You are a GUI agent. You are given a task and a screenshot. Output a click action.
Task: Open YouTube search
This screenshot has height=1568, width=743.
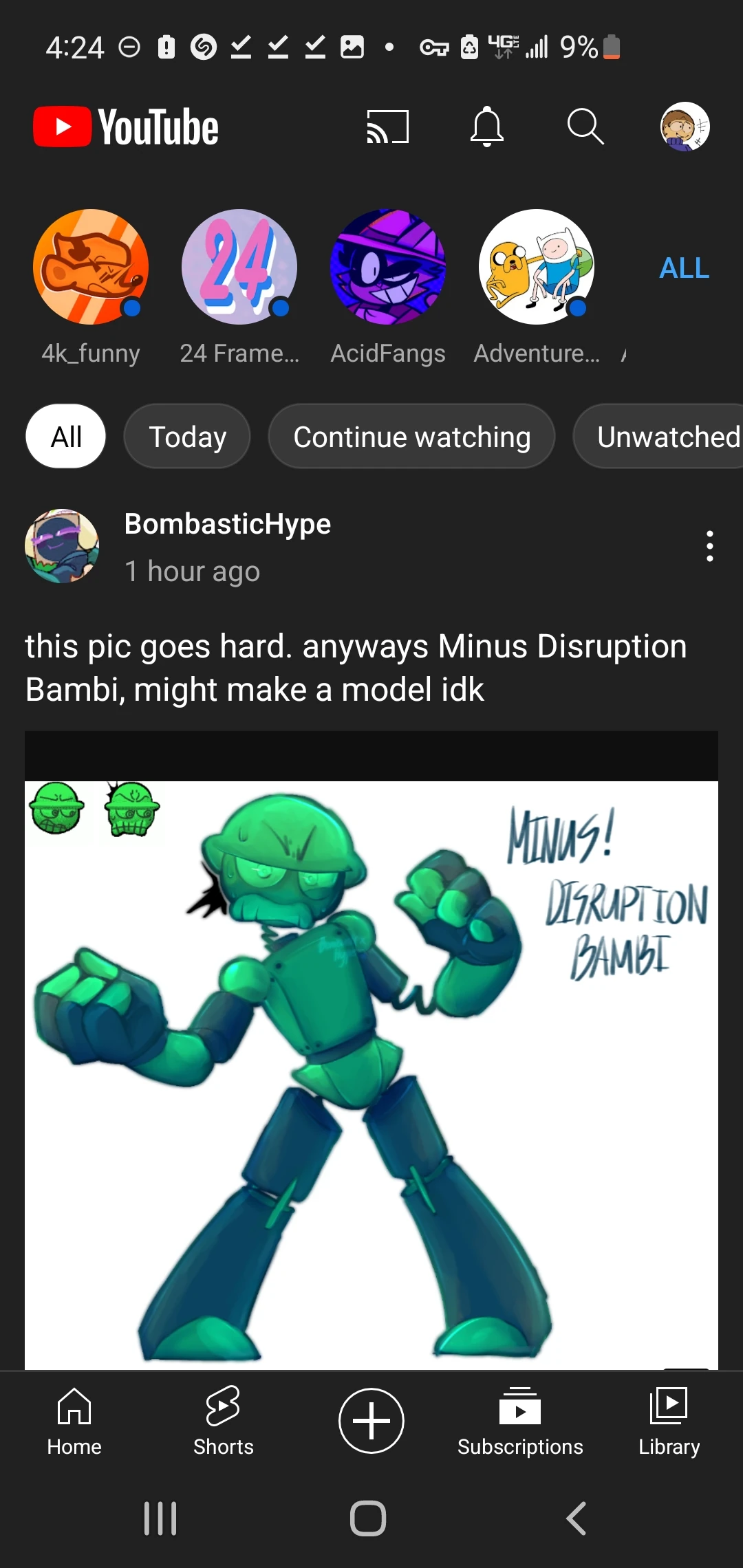(x=585, y=127)
